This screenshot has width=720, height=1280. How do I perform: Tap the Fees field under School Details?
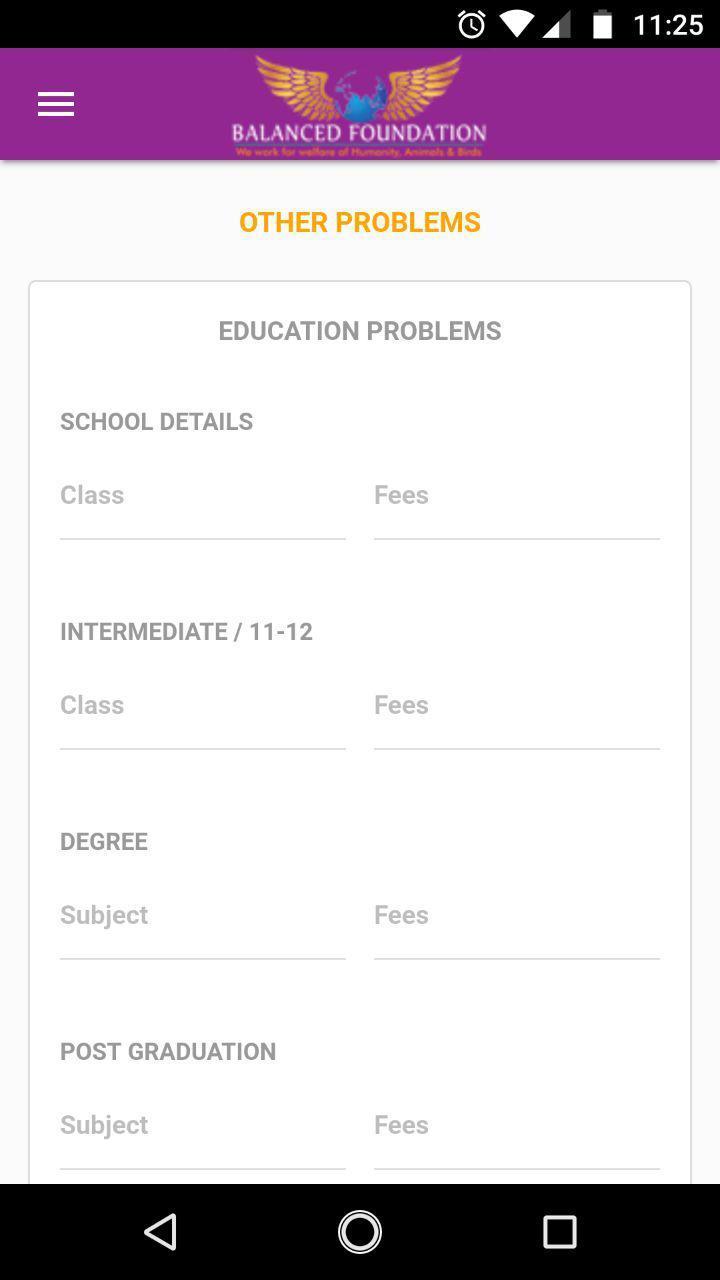point(517,505)
